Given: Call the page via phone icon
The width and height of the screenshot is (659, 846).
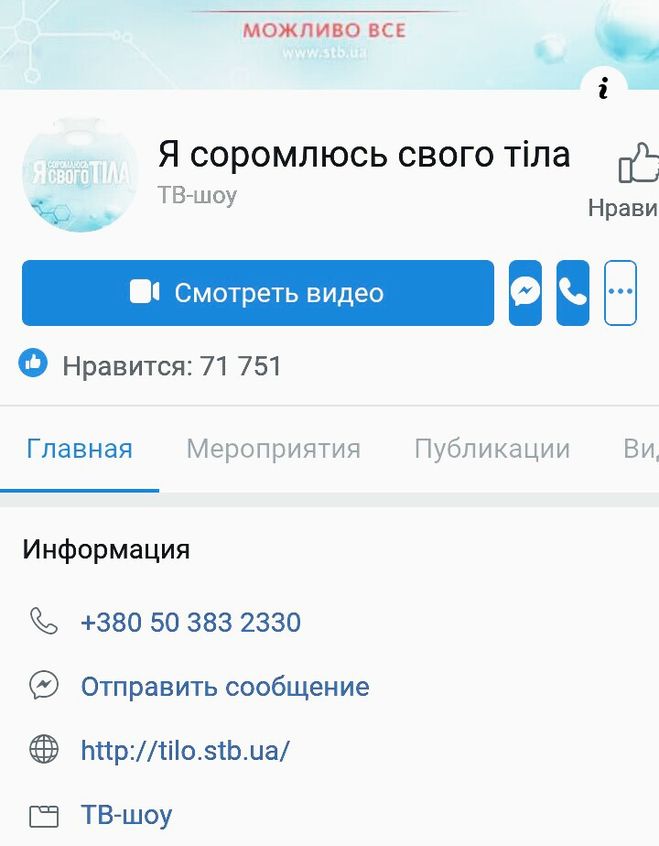Looking at the screenshot, I should 573,293.
